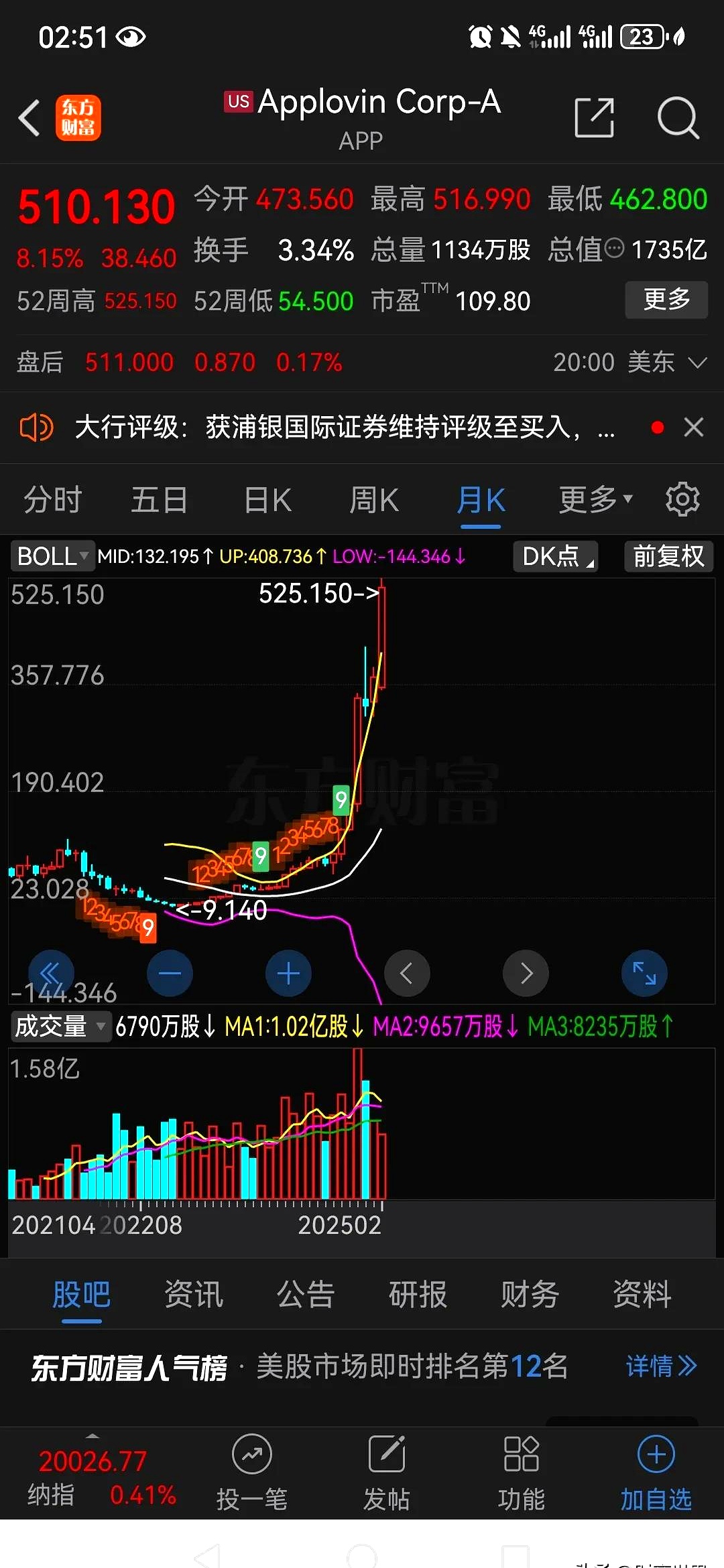This screenshot has width=724, height=1568.
Task: Switch to the 日K chart tab
Action: click(x=267, y=501)
